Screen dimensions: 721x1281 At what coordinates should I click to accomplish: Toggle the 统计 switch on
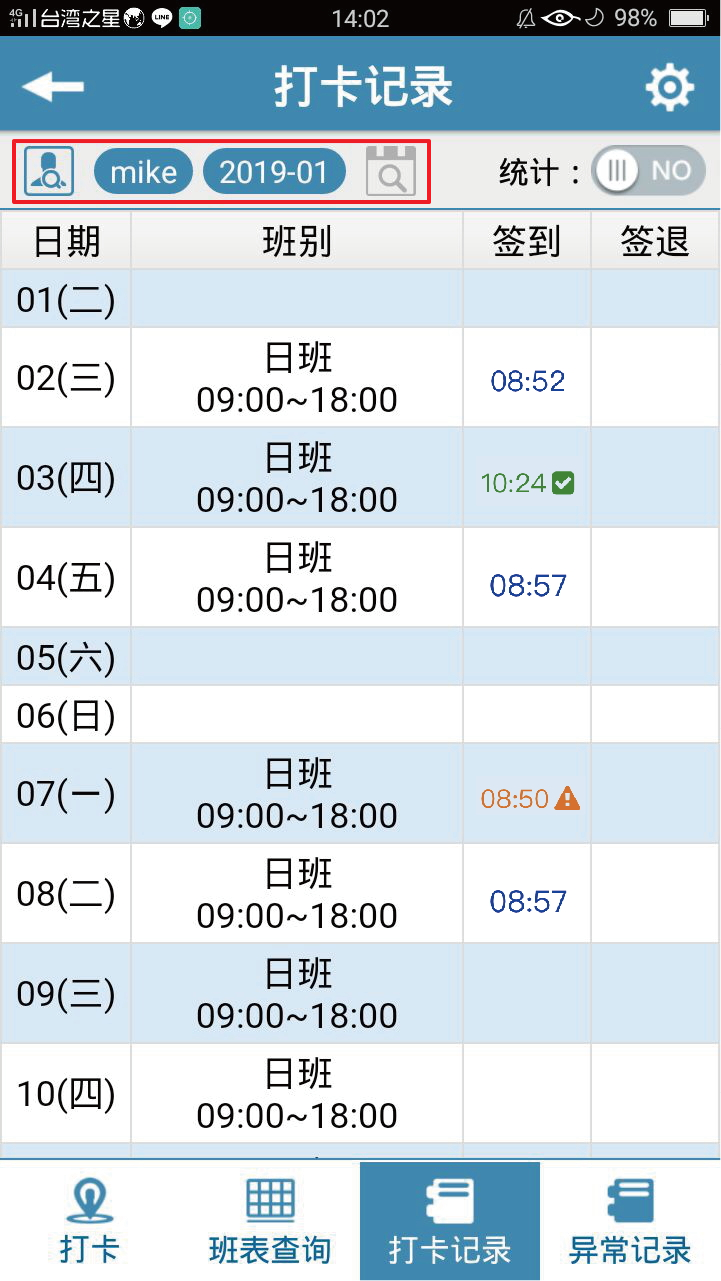pos(648,171)
